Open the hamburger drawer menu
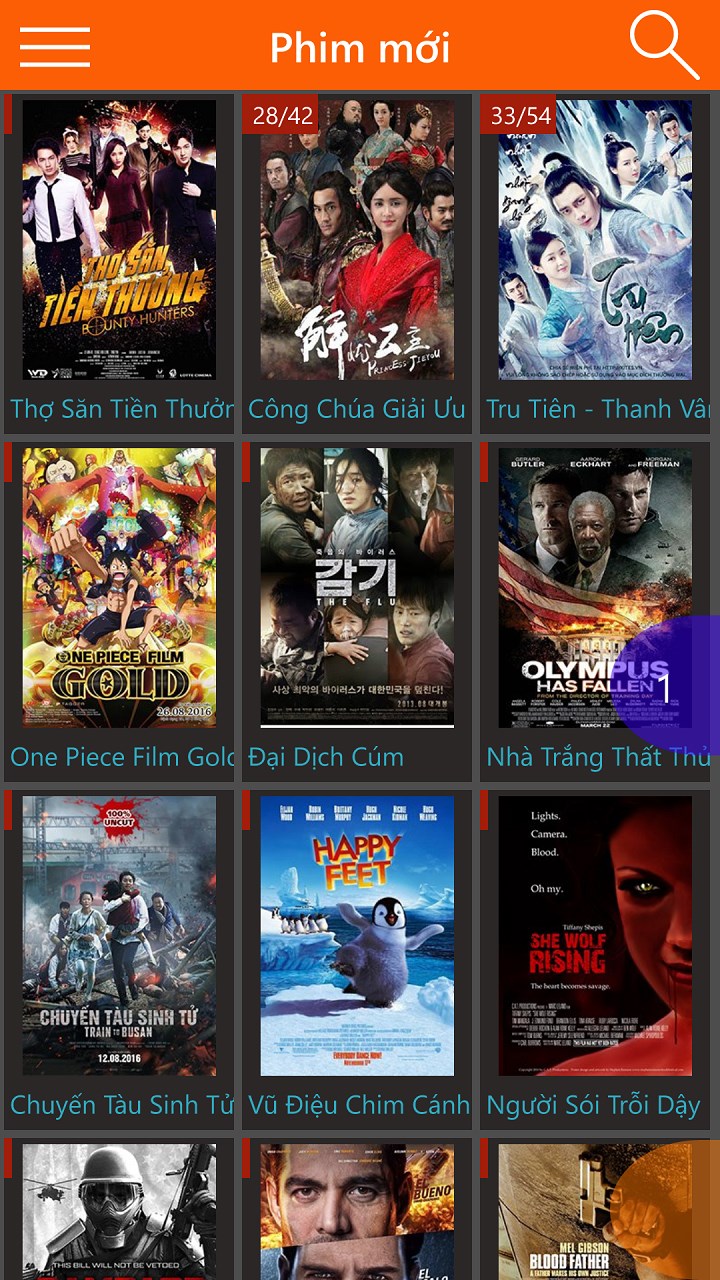Screen dimensions: 720x1280 pyautogui.click(x=55, y=46)
